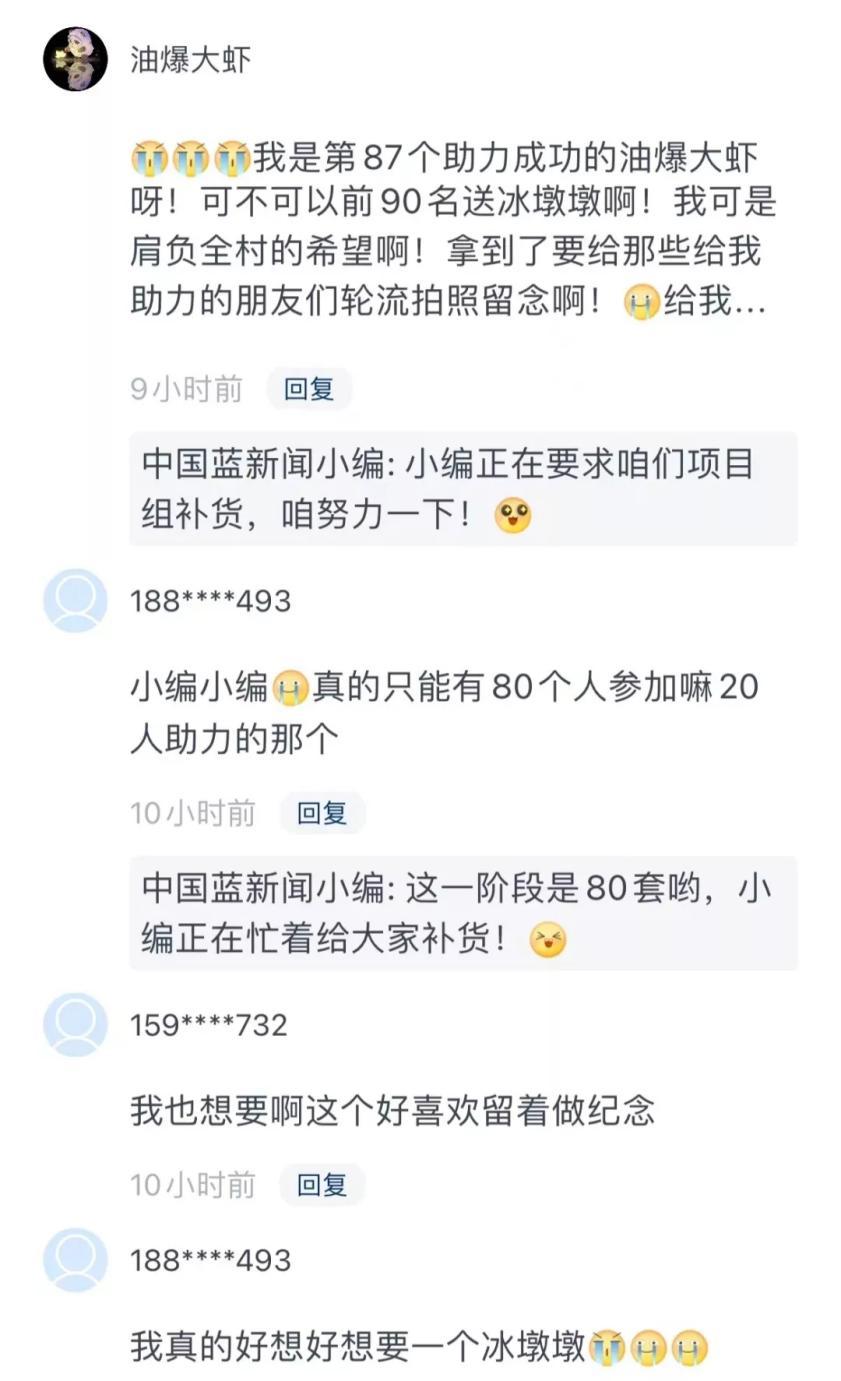841x1381 pixels.
Task: Open 中国蓝新闻小编's reply about 项目组补货
Action: click(462, 489)
